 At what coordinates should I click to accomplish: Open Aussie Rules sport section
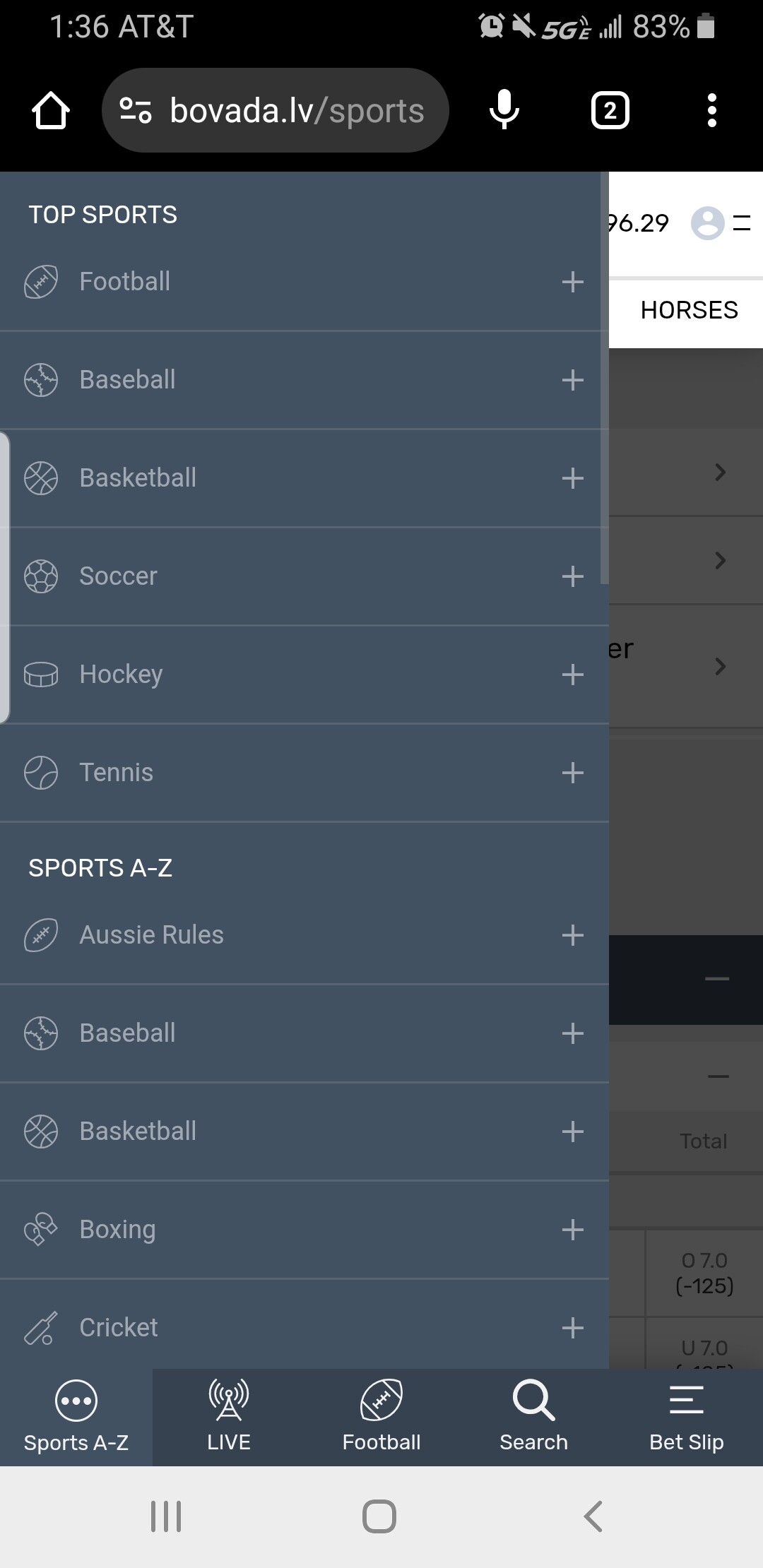(x=151, y=935)
